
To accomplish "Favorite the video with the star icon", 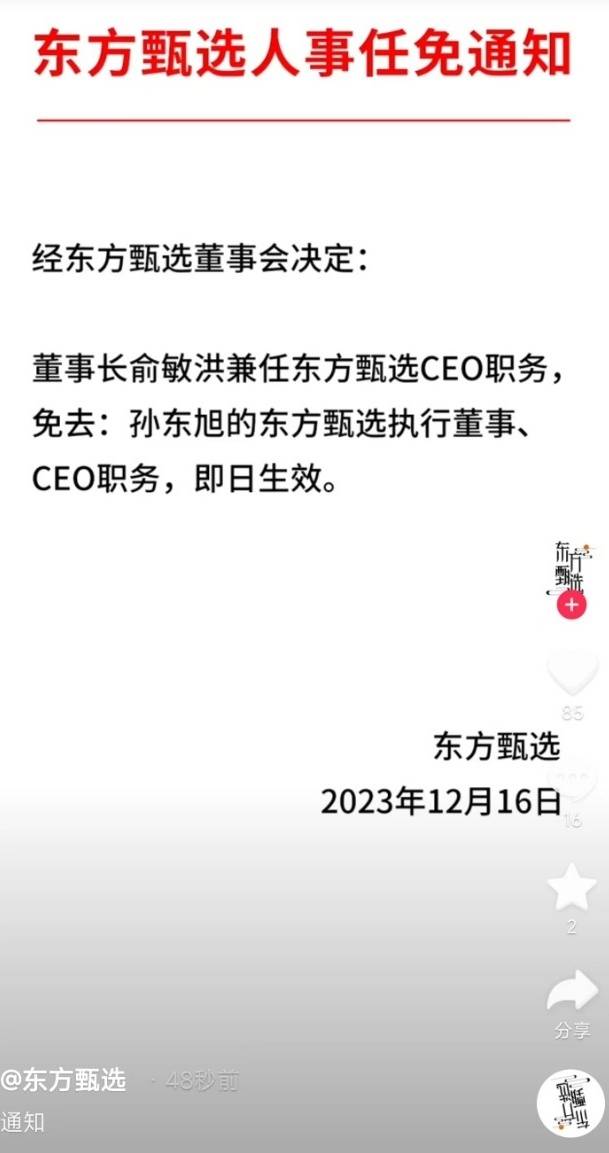I will [572, 888].
